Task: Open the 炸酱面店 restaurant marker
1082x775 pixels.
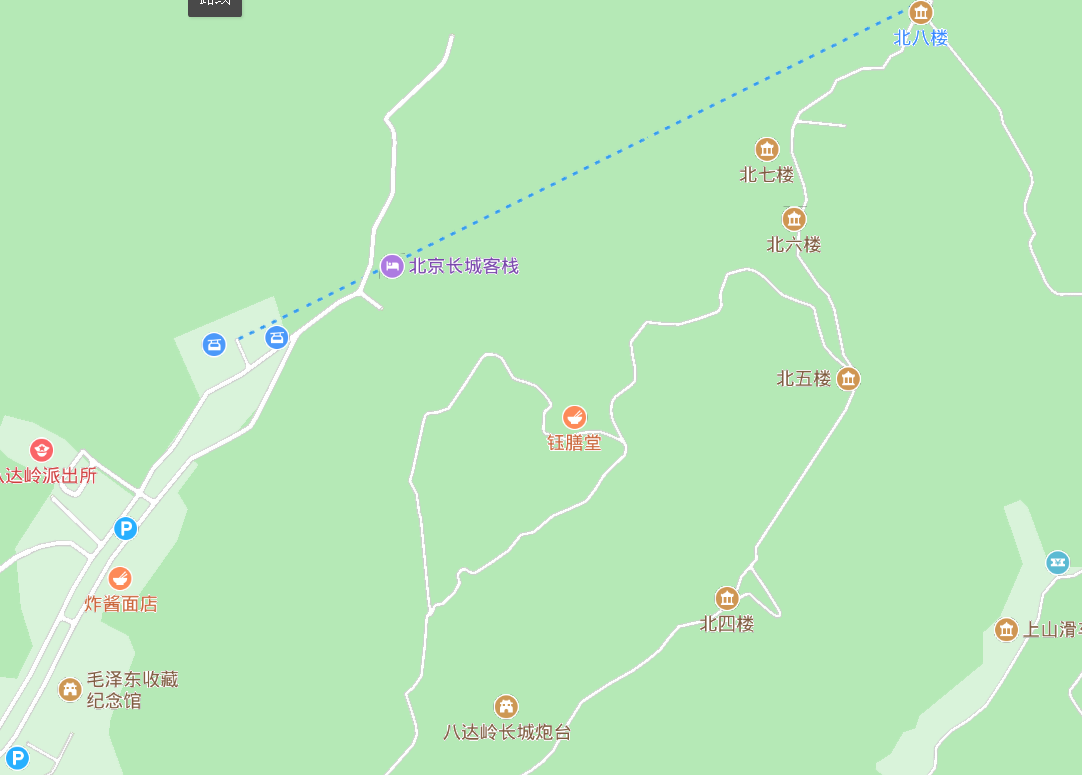Action: [x=120, y=578]
